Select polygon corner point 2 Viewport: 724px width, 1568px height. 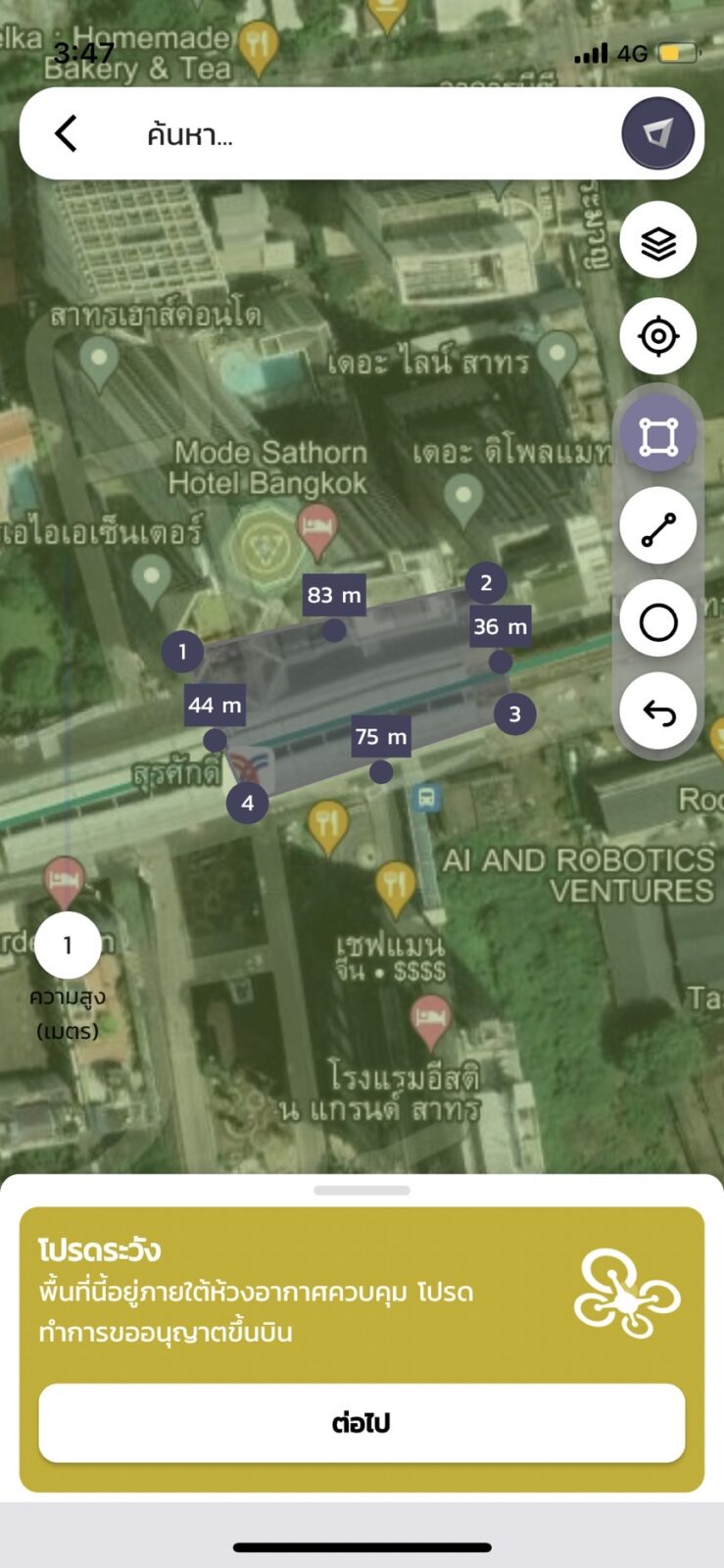(486, 583)
